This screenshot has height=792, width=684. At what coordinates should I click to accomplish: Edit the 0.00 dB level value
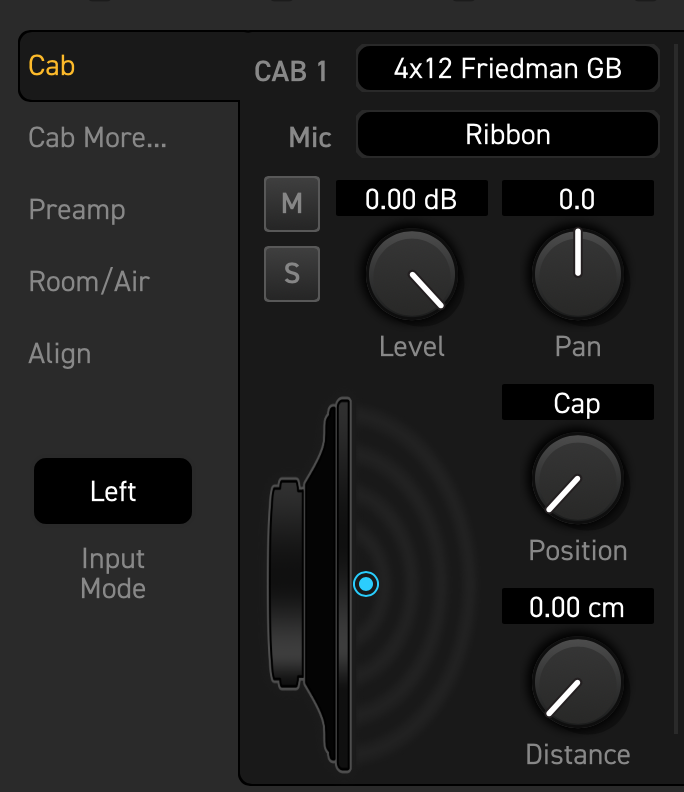pyautogui.click(x=412, y=199)
